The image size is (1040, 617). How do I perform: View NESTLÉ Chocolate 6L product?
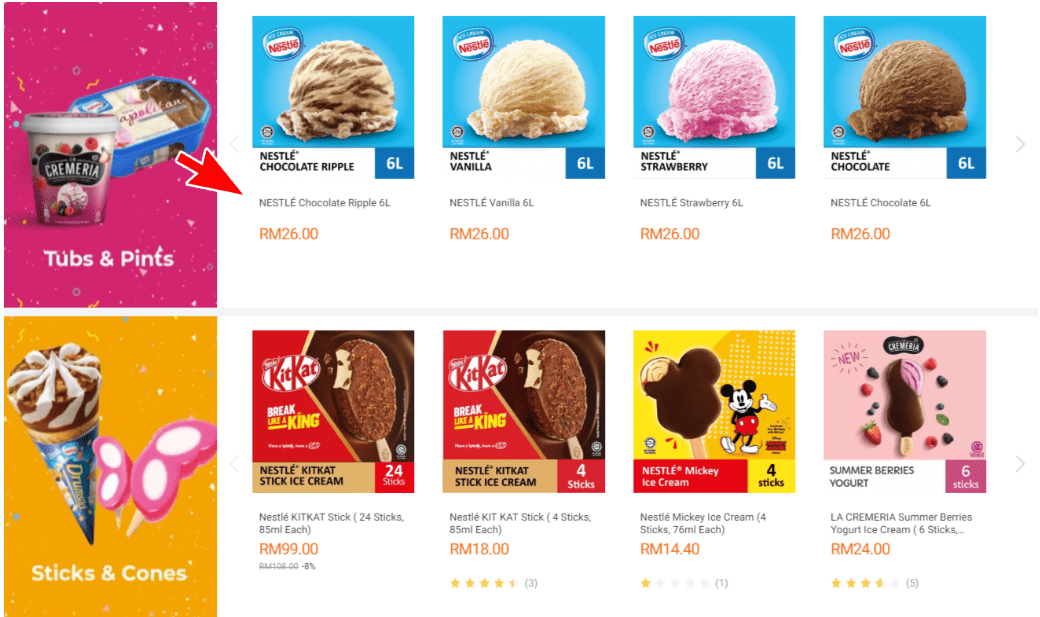904,98
